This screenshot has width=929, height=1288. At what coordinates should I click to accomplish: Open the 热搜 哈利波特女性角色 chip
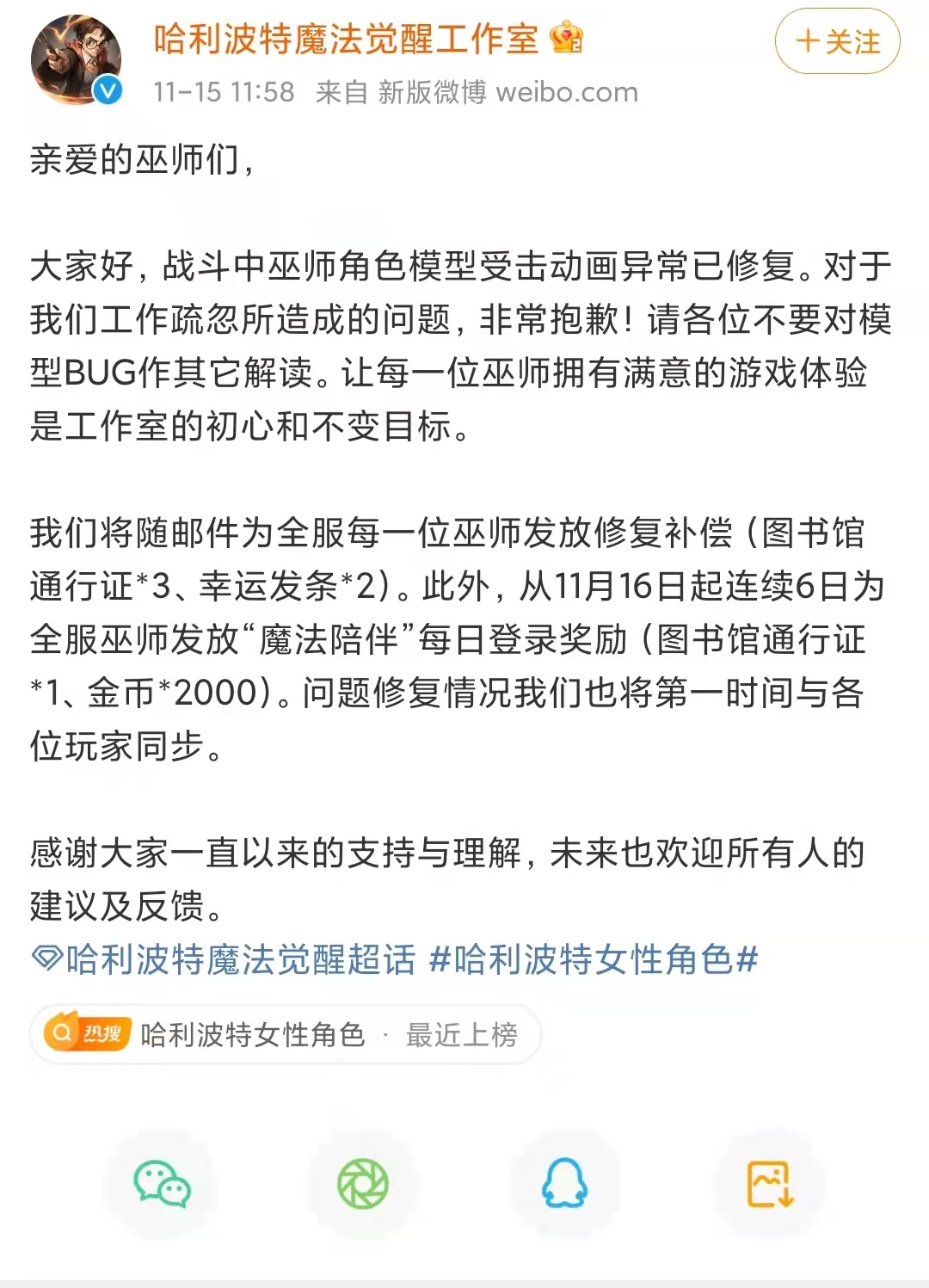(284, 1034)
